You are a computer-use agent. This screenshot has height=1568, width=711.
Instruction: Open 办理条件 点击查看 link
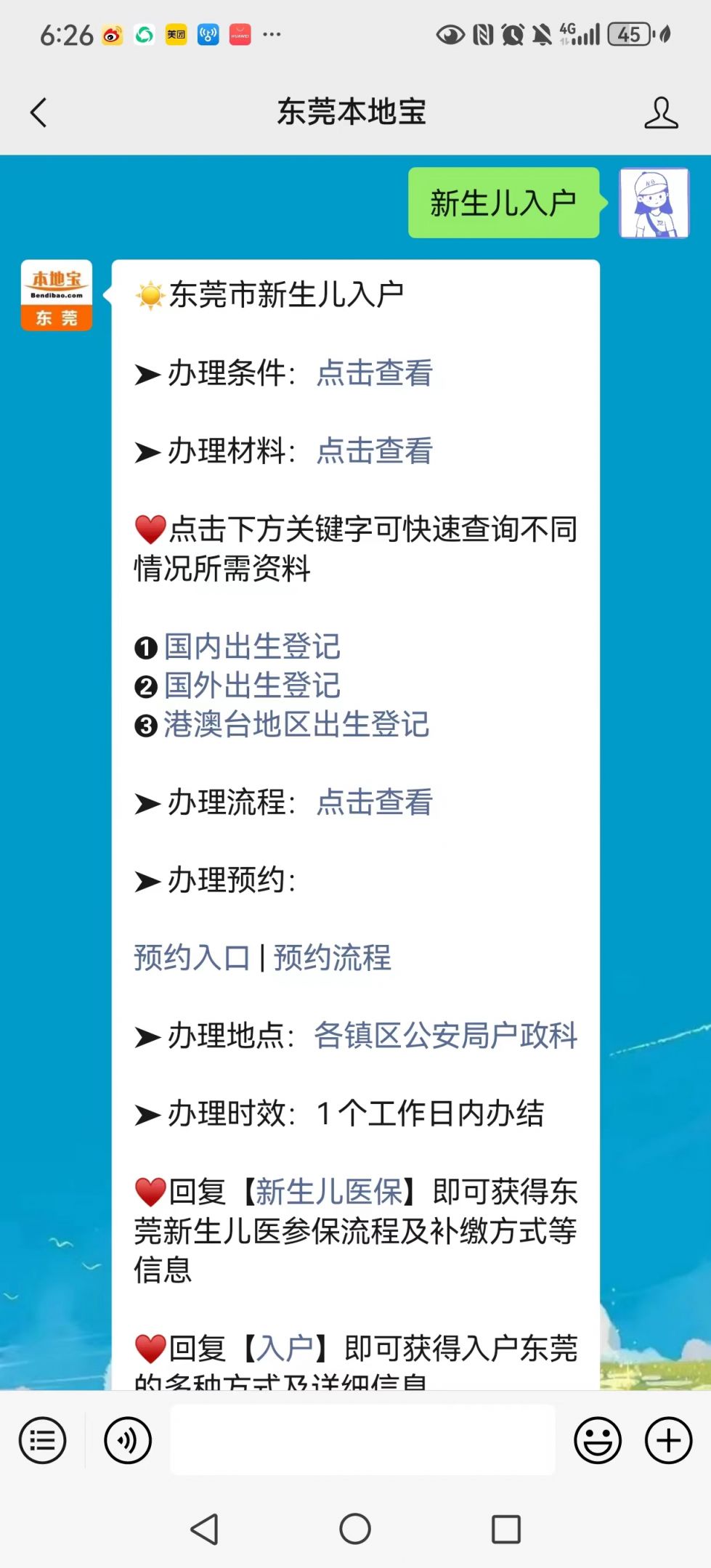[x=374, y=373]
